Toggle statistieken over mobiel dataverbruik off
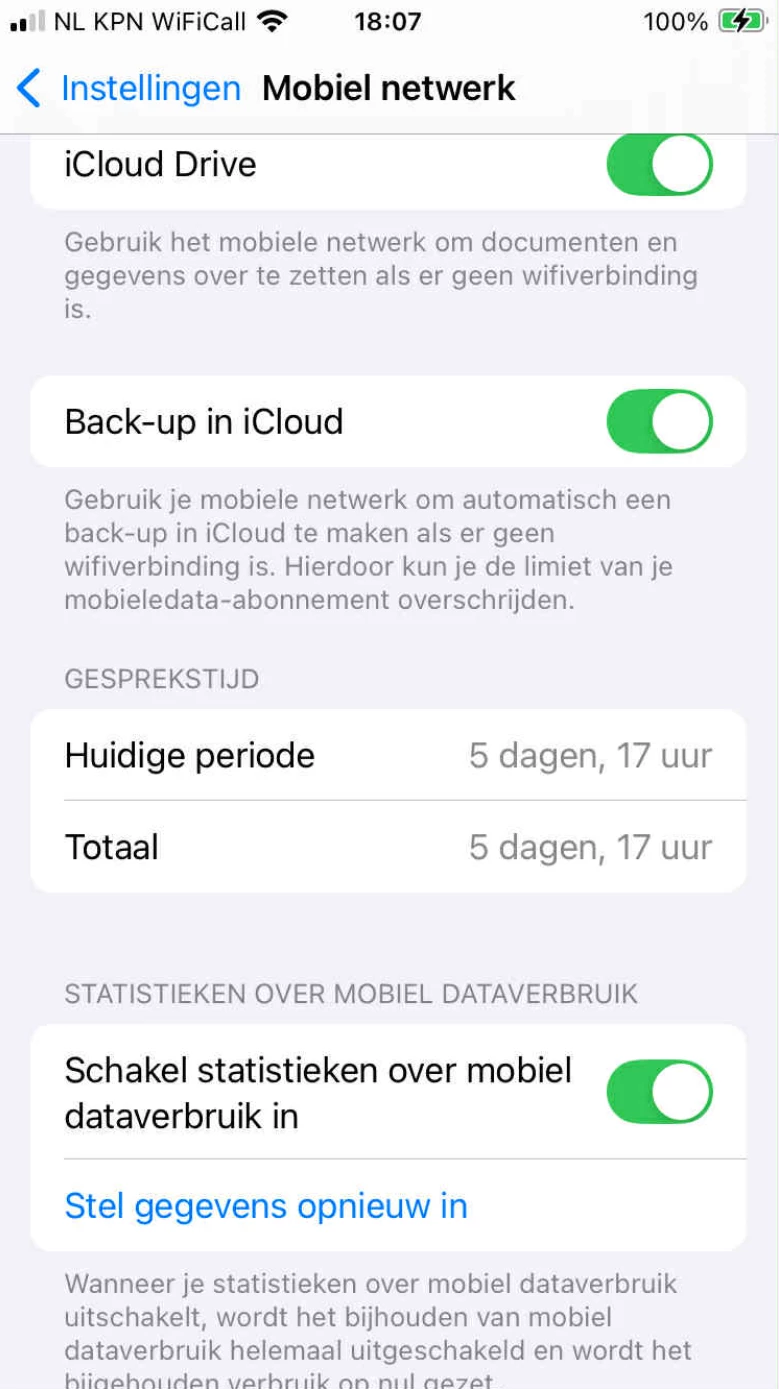 (659, 1092)
